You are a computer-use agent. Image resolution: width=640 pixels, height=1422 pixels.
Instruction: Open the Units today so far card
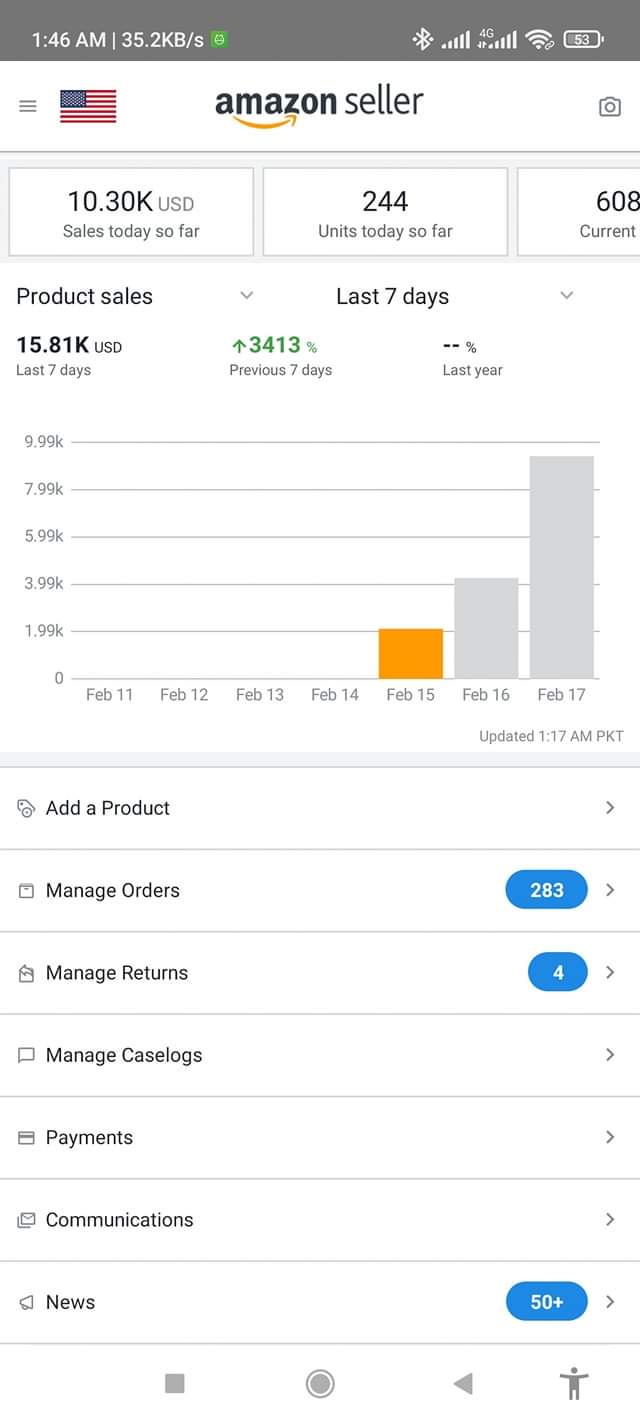[385, 212]
